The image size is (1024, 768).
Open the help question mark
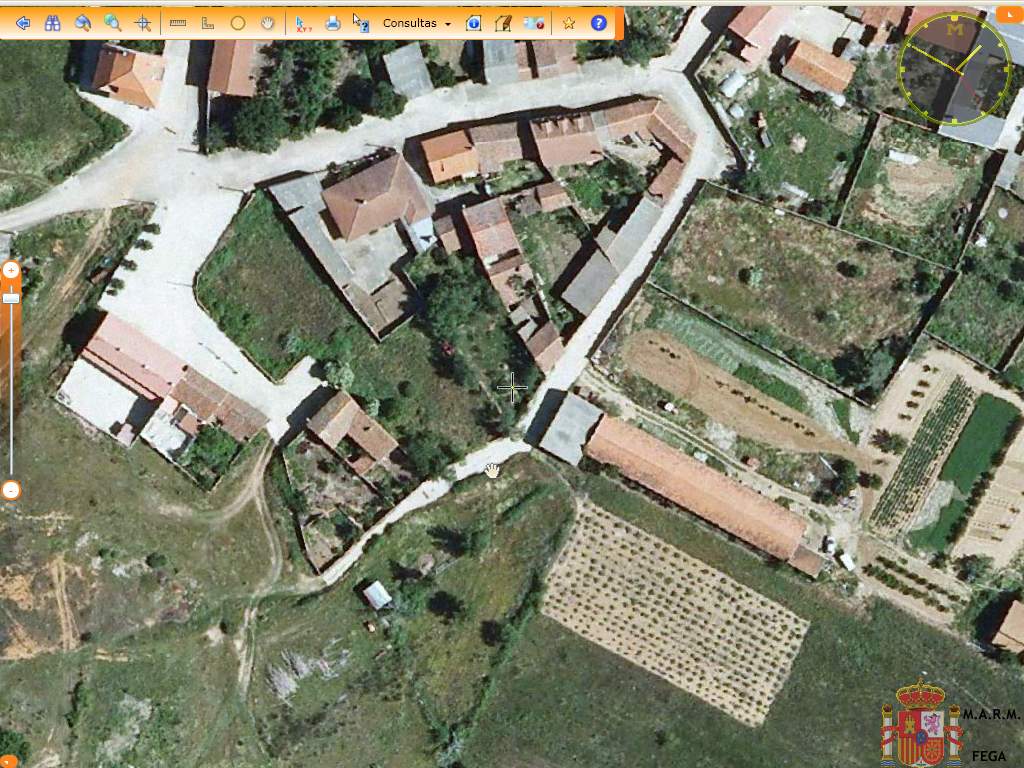[598, 23]
